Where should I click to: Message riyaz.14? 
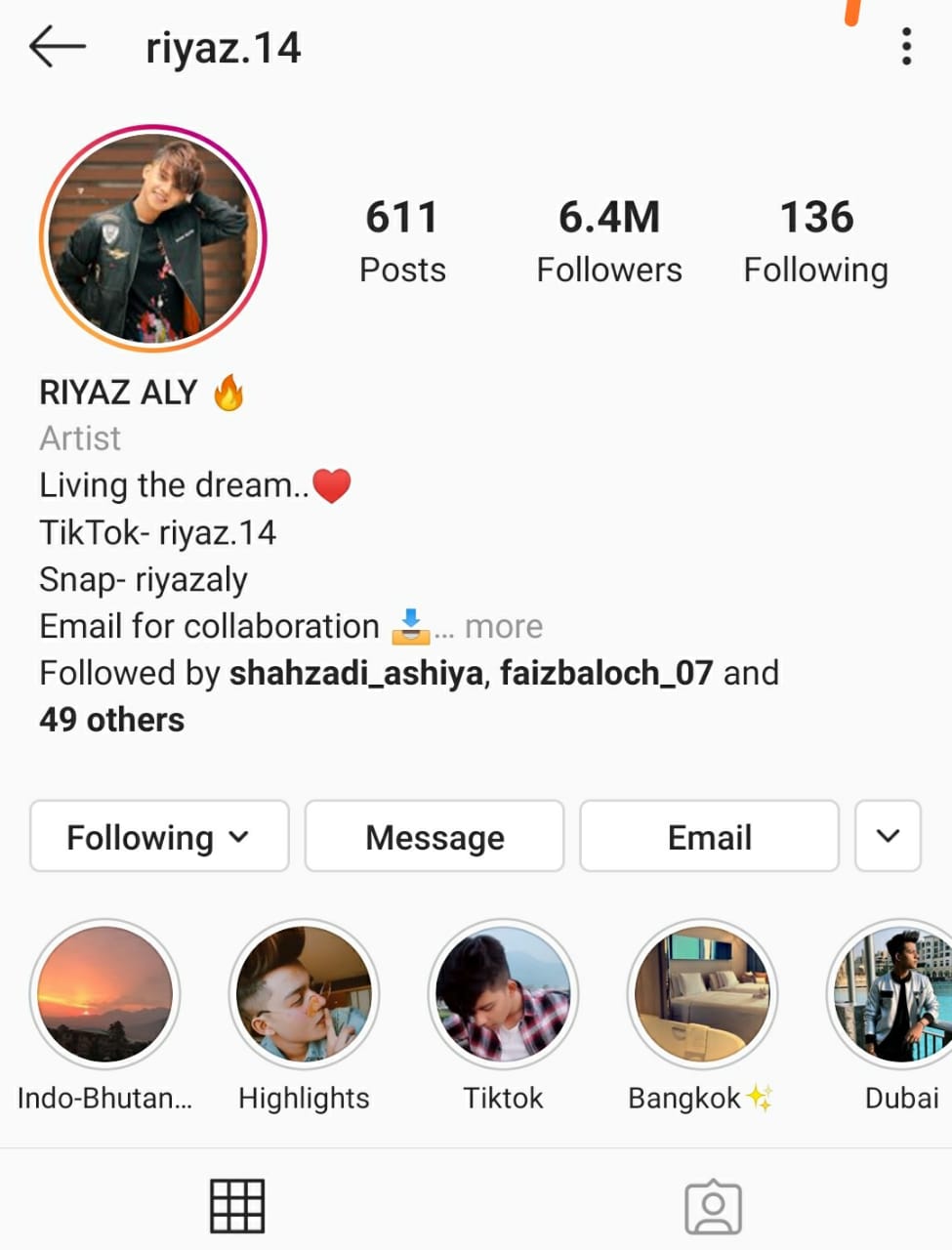435,836
